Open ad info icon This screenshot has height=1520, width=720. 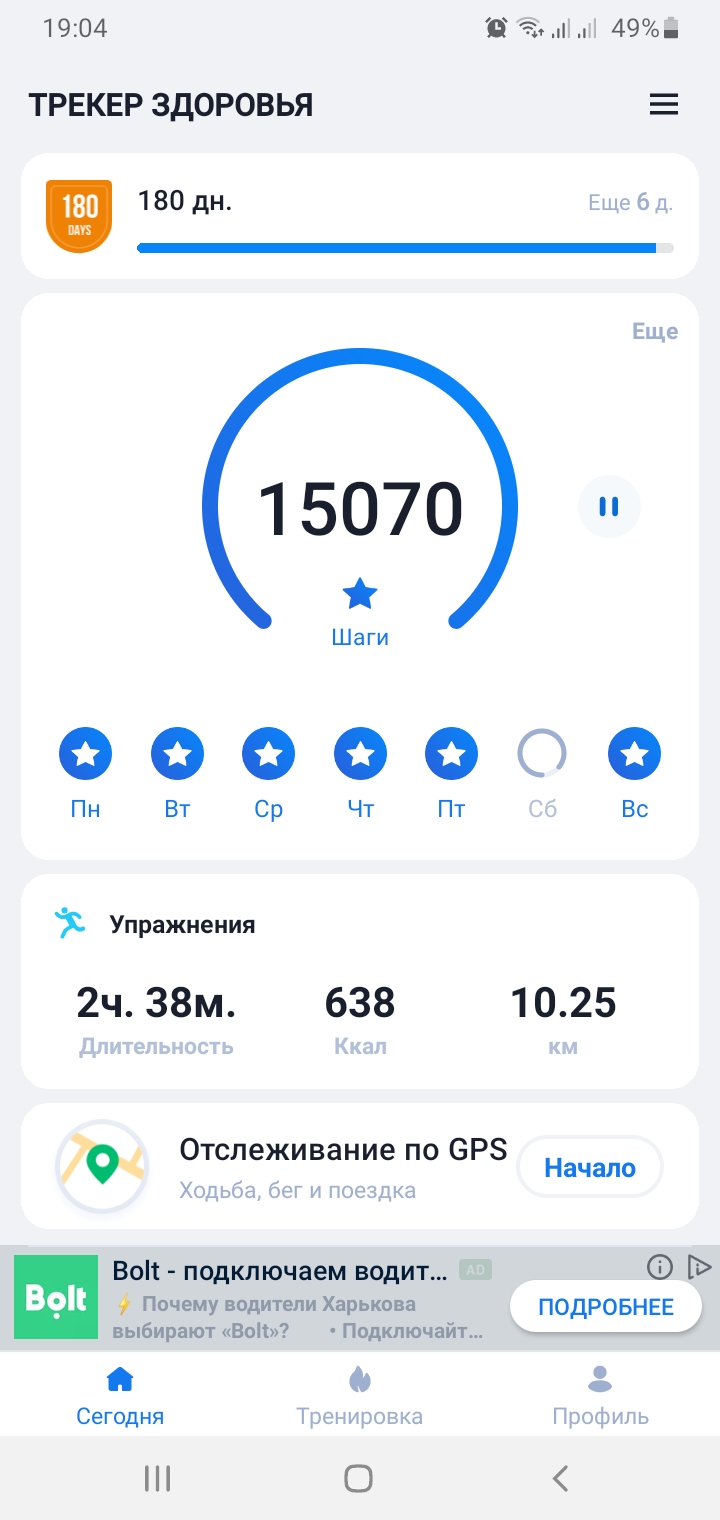coord(660,1268)
